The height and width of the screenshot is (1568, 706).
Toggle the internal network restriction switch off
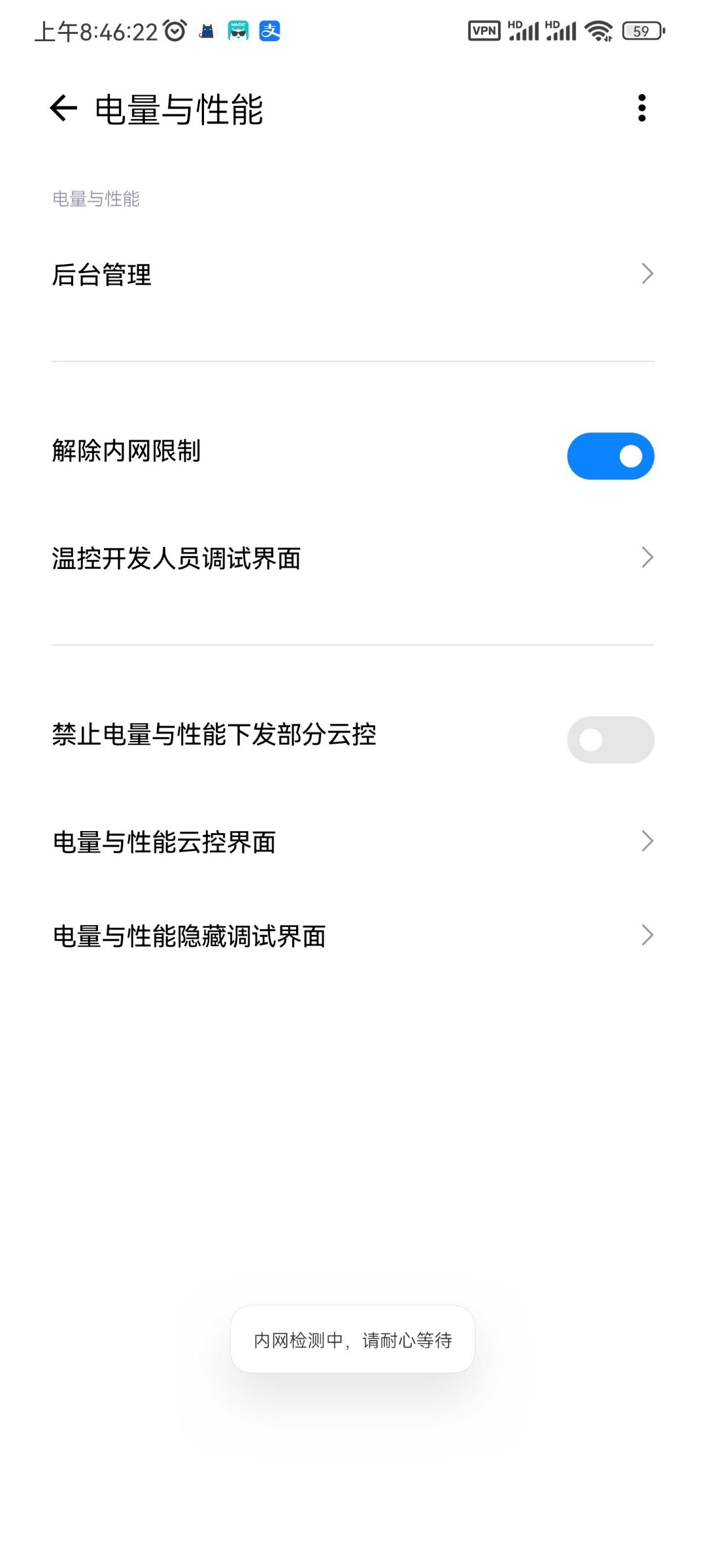[x=610, y=455]
